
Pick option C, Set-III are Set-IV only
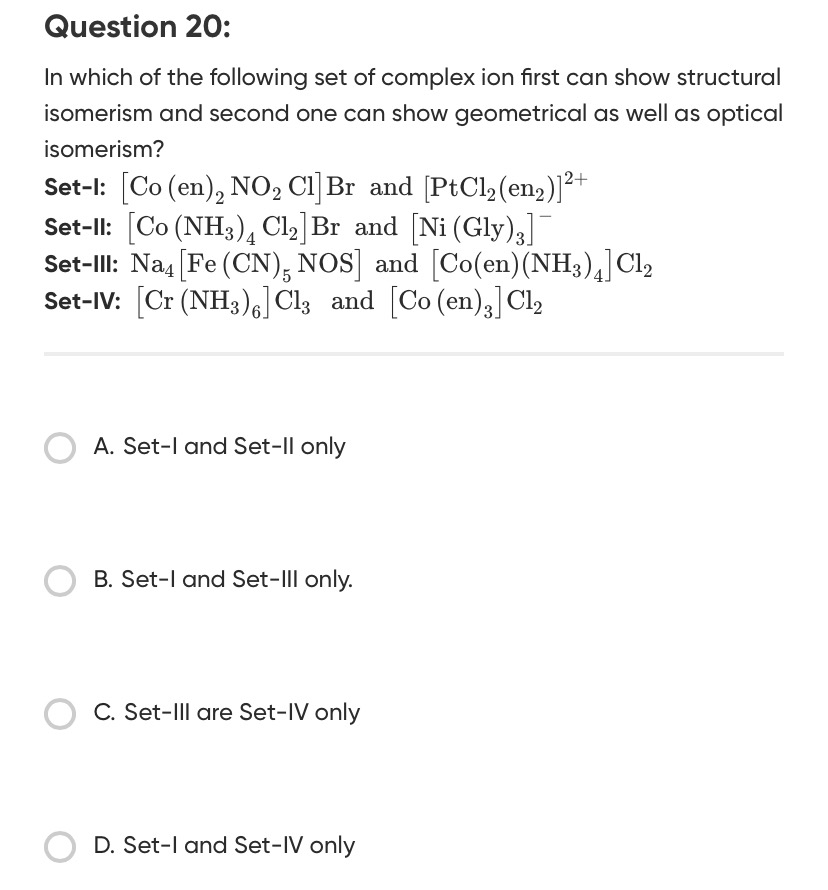(x=60, y=713)
